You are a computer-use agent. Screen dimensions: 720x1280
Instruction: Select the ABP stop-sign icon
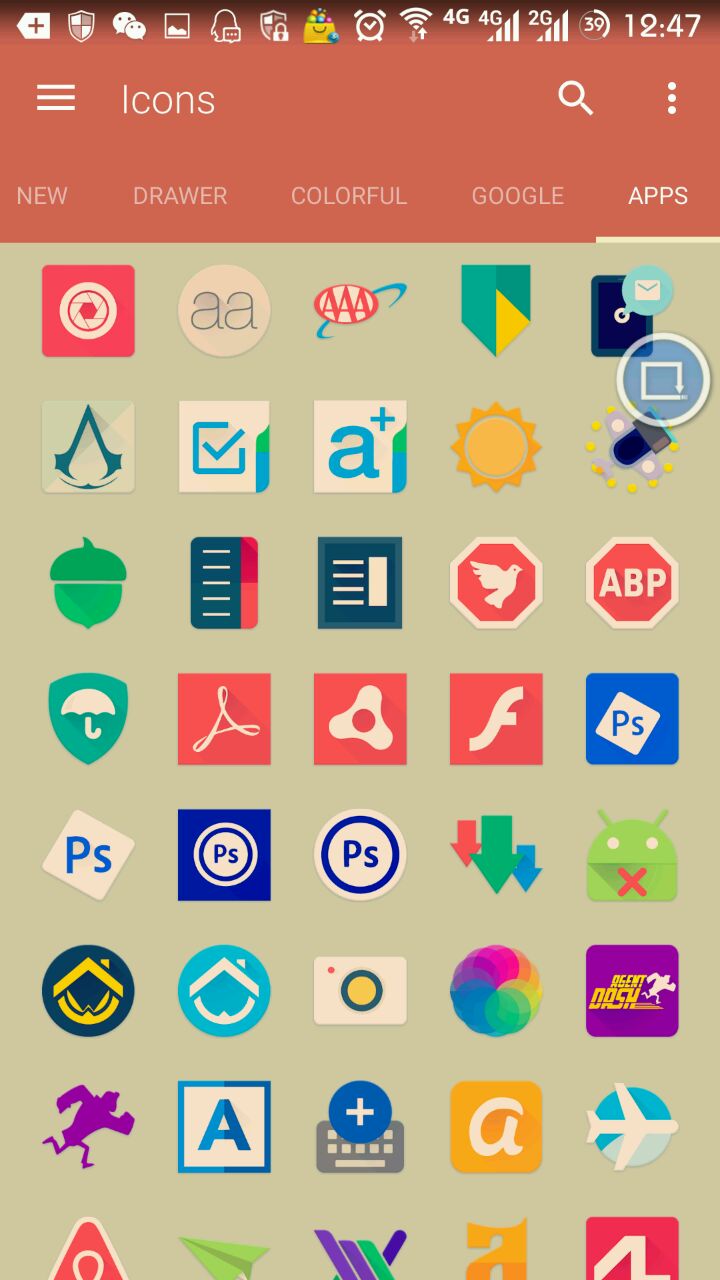[x=632, y=582]
